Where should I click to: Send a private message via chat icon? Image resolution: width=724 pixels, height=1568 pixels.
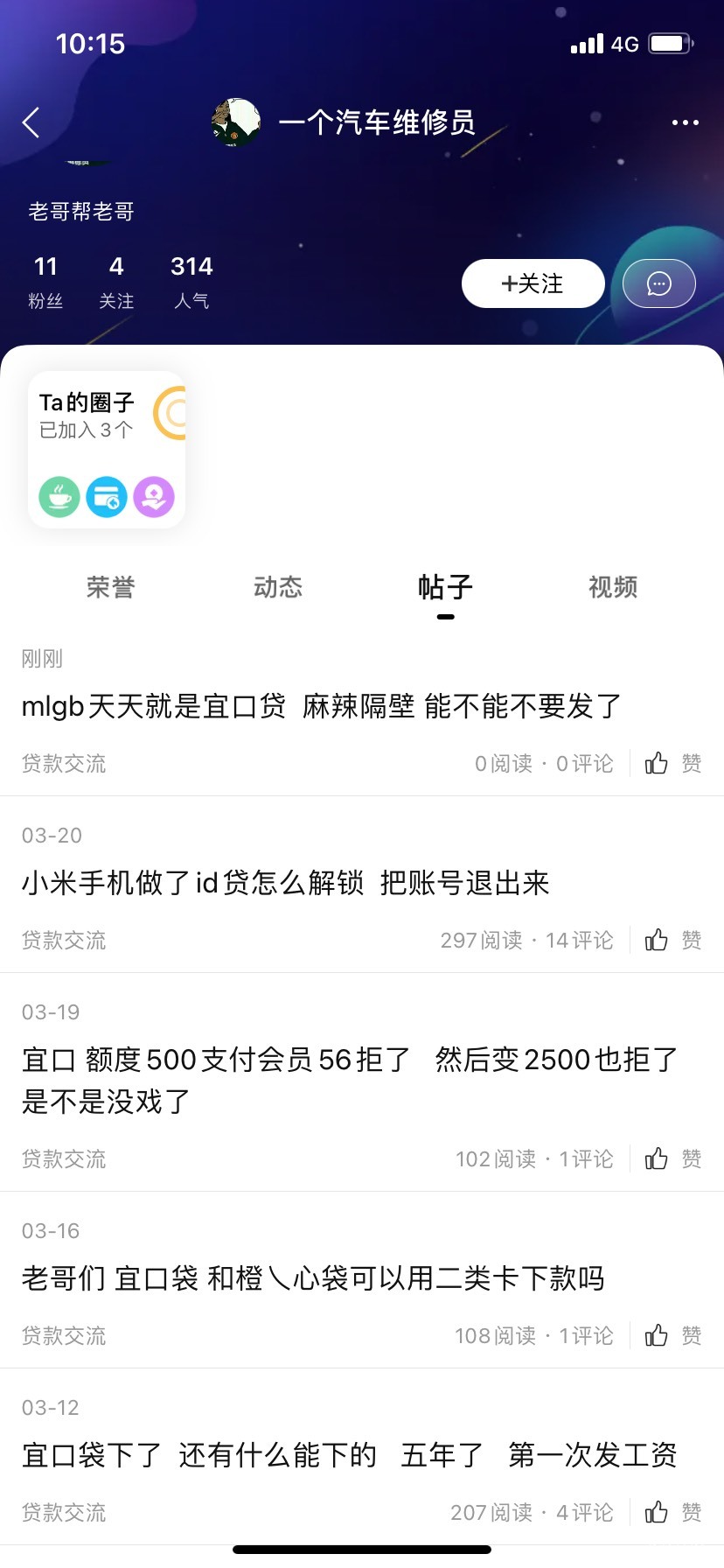[658, 283]
